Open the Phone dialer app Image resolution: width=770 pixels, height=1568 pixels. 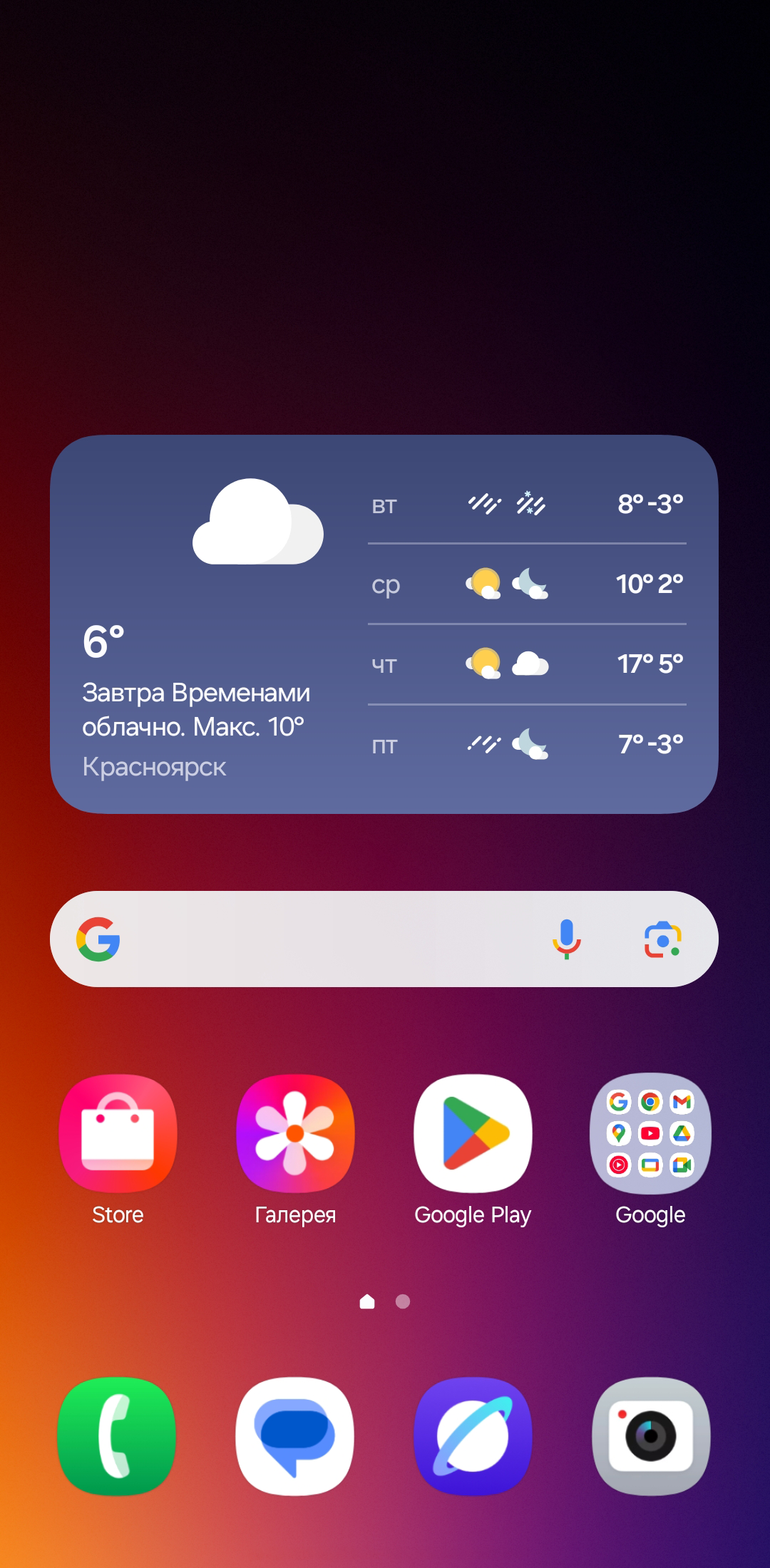(117, 1435)
